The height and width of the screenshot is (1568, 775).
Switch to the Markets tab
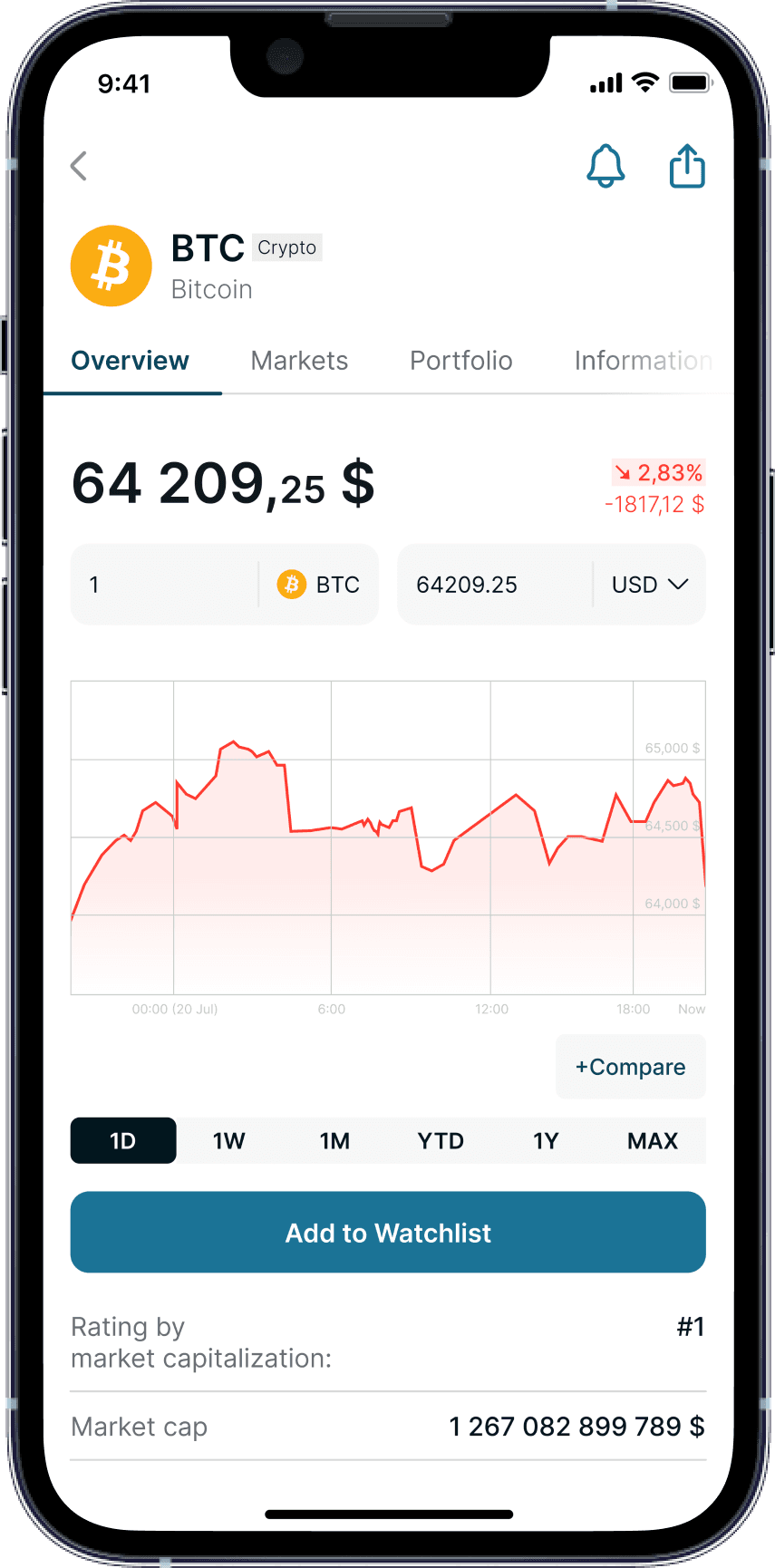pos(299,361)
